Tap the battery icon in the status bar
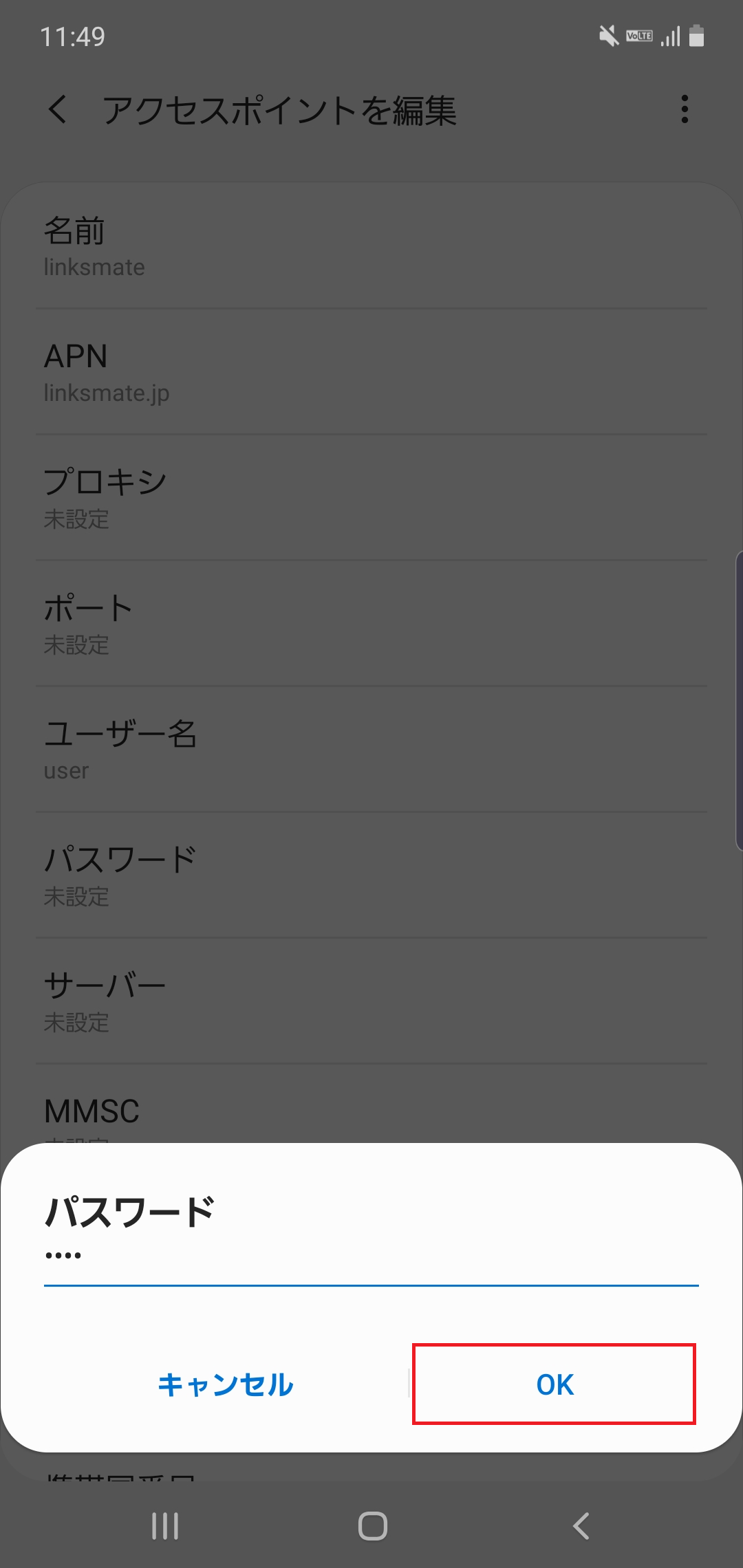This screenshot has width=743, height=1568. [x=696, y=36]
